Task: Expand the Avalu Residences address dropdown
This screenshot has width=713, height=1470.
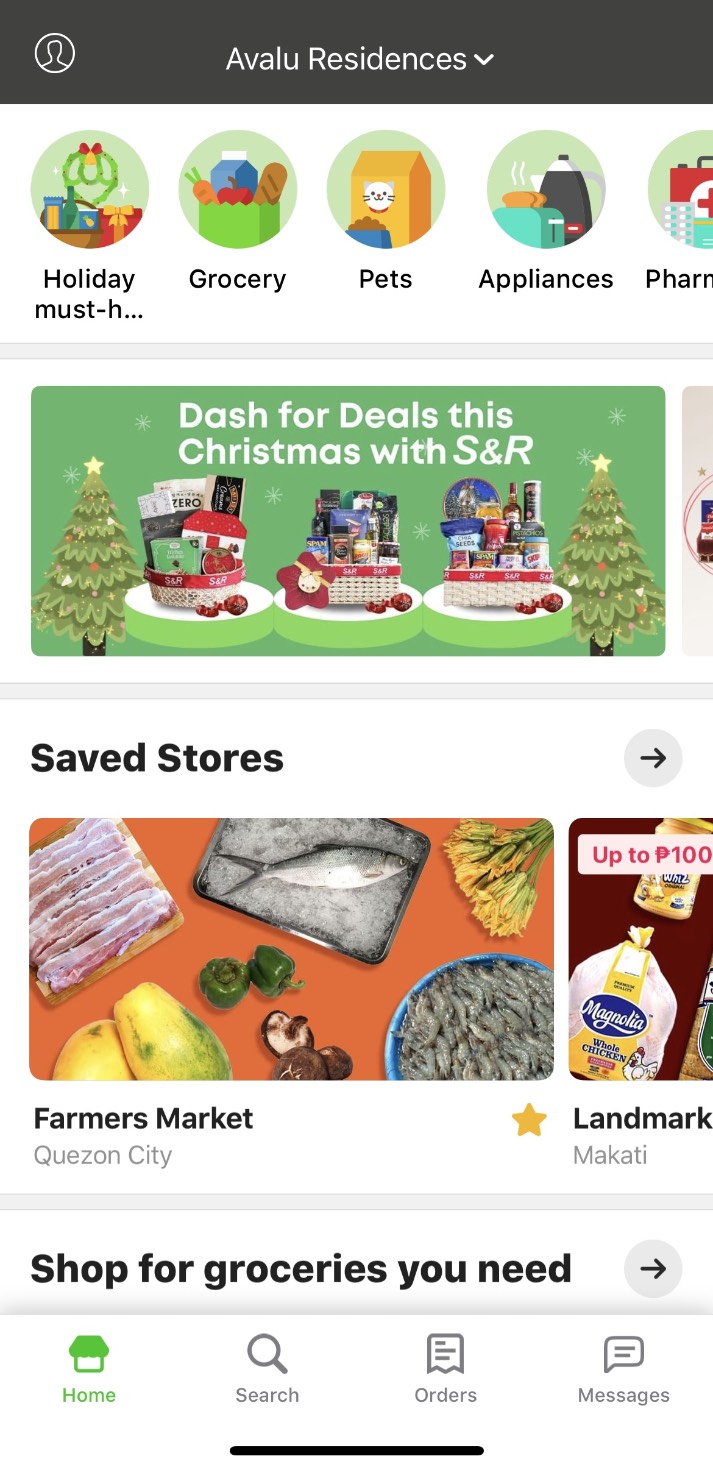Action: 360,59
